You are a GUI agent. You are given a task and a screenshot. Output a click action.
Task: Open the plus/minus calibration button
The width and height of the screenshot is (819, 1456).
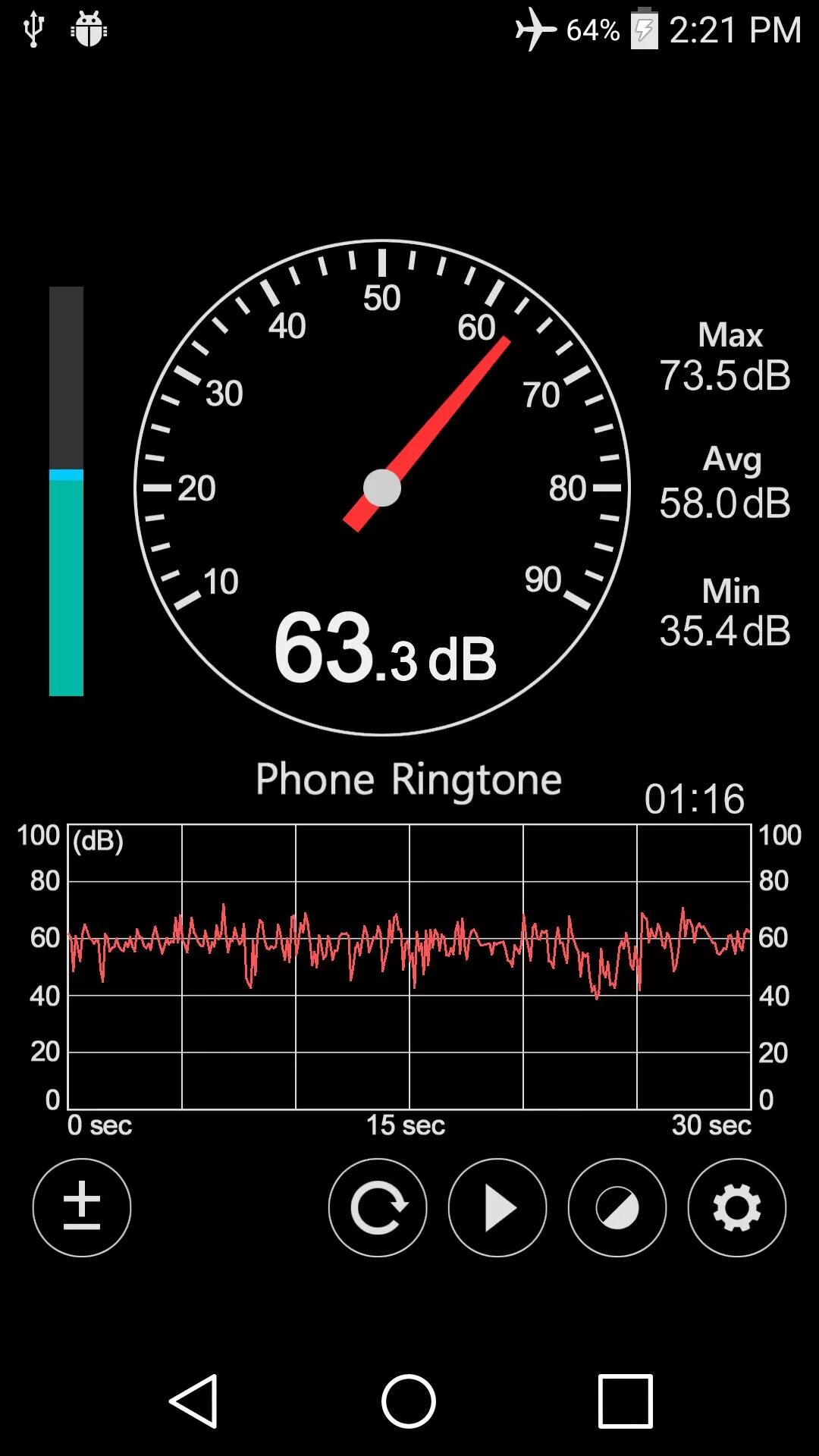coord(82,1207)
